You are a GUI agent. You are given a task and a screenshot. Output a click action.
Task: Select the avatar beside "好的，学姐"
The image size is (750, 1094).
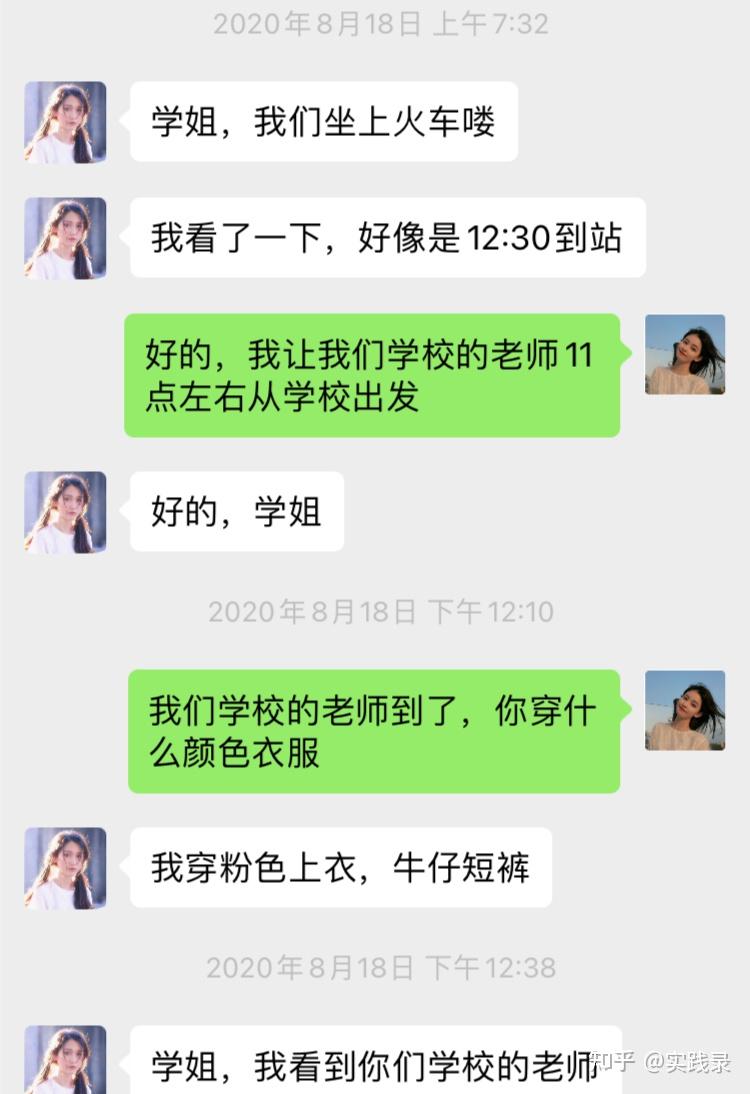click(65, 512)
